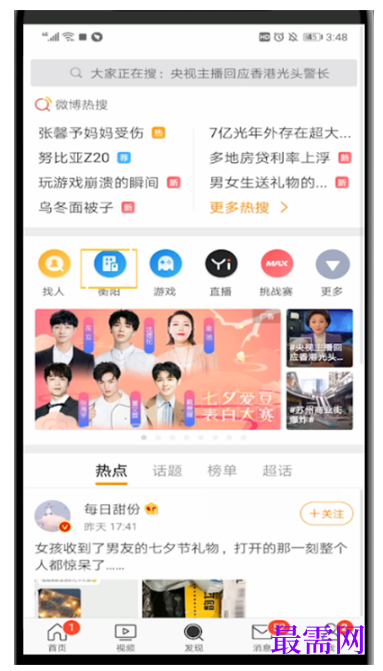The image size is (383, 671).
Task: Open the 央视主播回应香港光头 thumbnail
Action: pyautogui.click(x=320, y=338)
